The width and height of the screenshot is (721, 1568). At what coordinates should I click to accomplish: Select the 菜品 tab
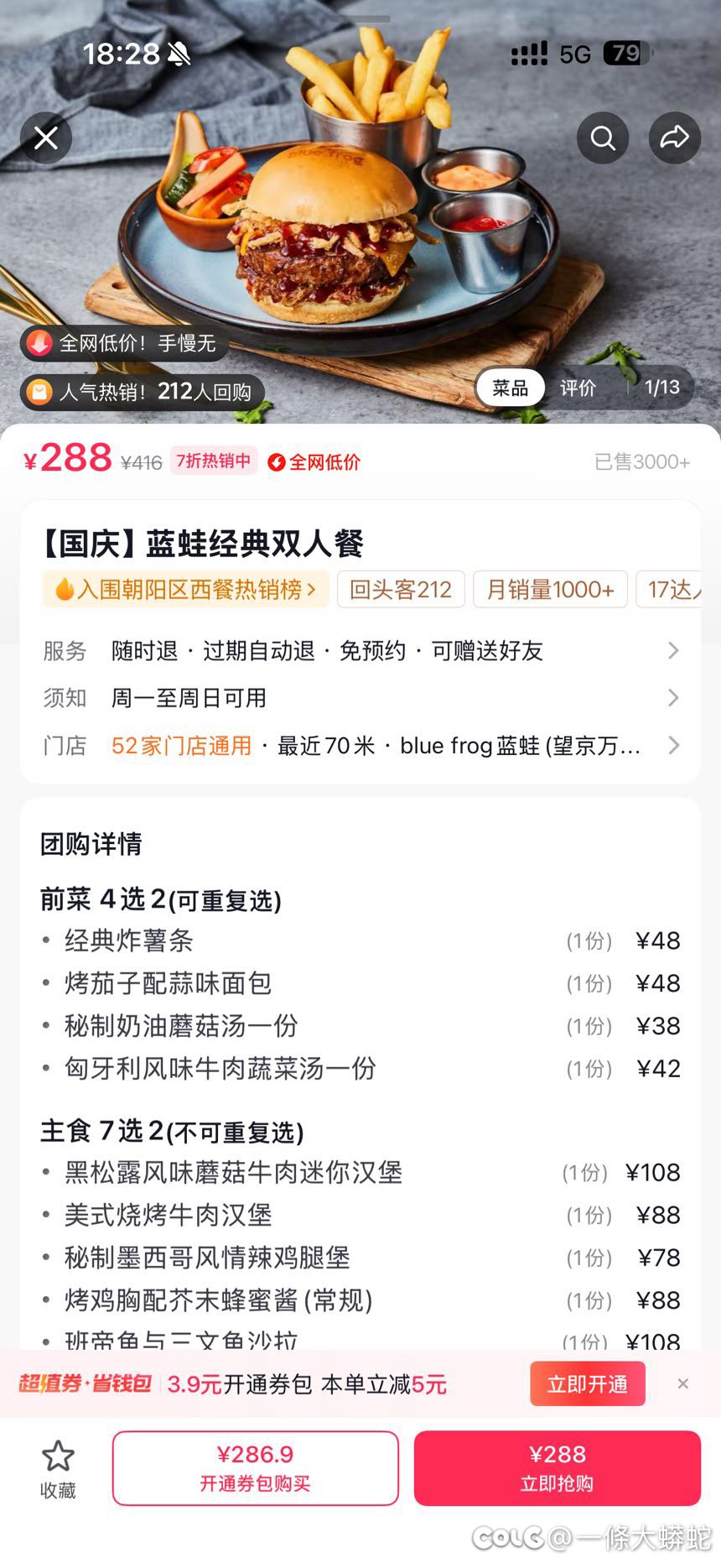click(510, 388)
